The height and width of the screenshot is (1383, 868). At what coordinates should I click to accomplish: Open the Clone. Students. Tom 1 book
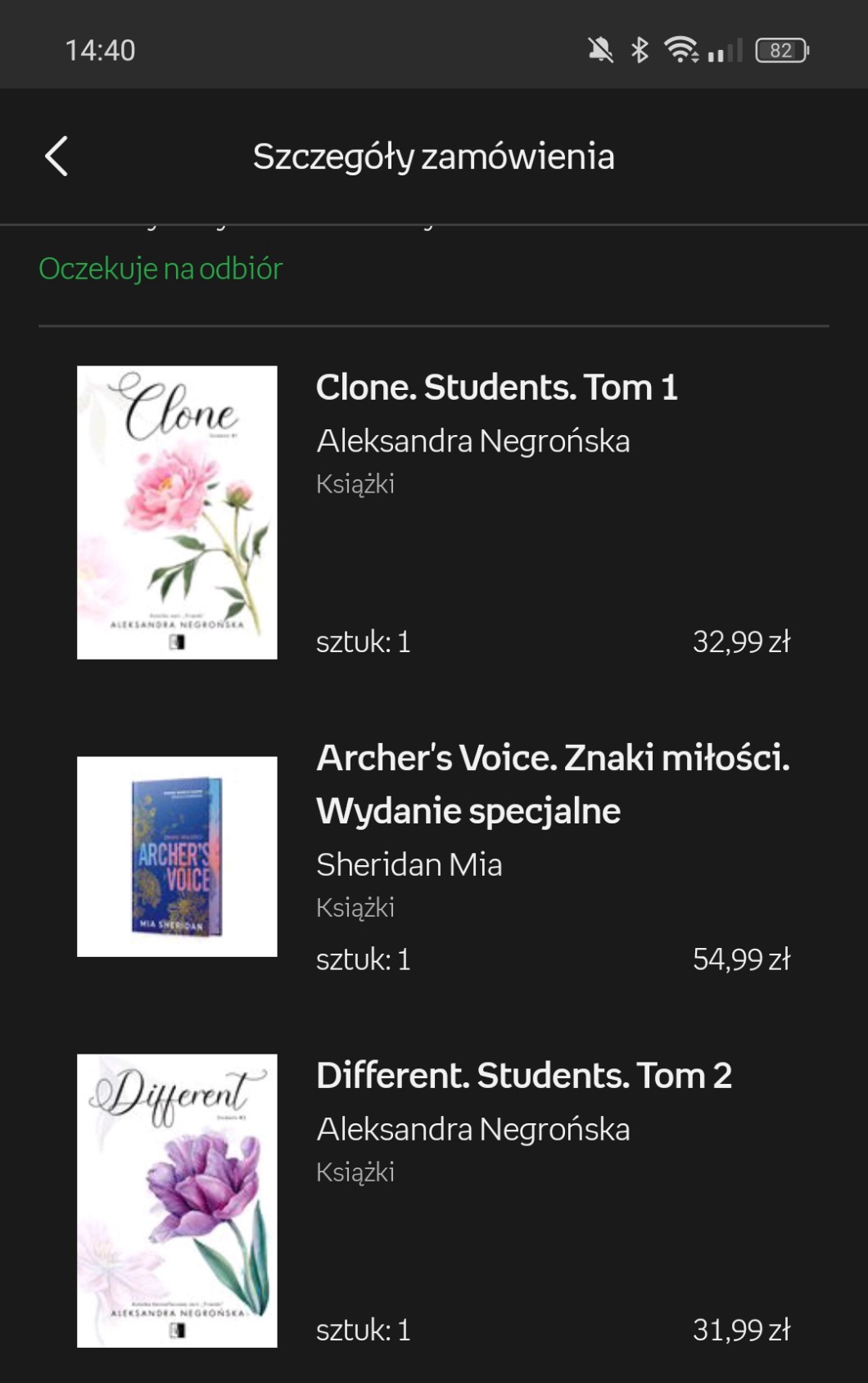click(496, 388)
